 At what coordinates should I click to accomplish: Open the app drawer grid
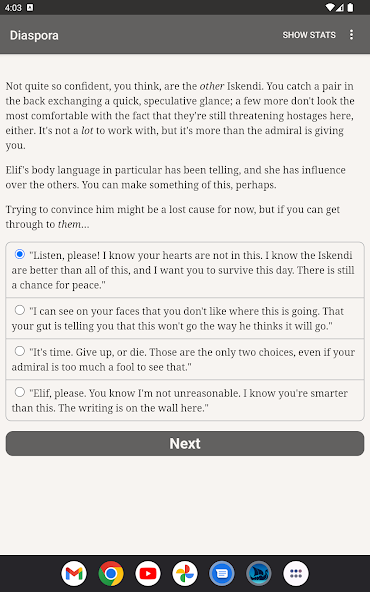[296, 574]
